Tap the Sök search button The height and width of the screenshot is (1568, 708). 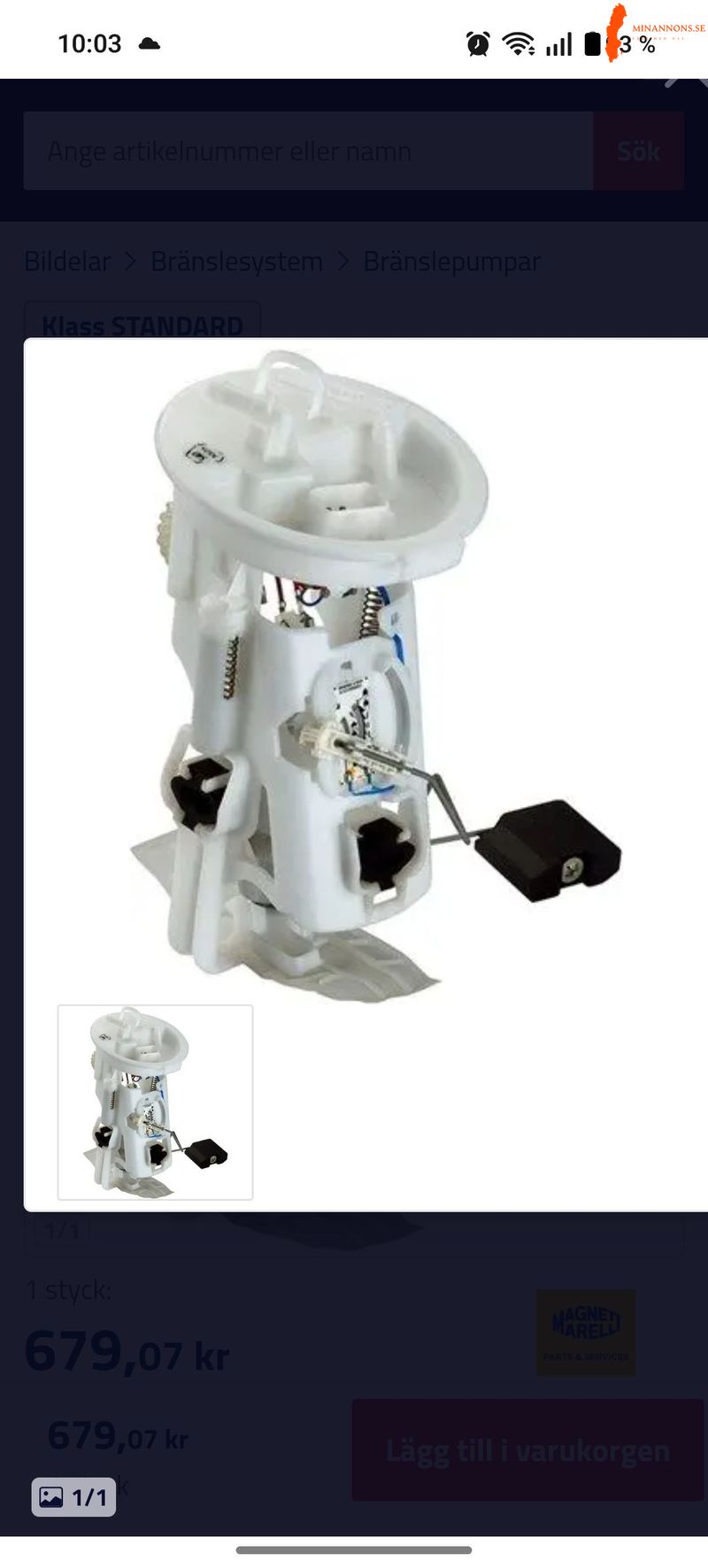pyautogui.click(x=638, y=151)
